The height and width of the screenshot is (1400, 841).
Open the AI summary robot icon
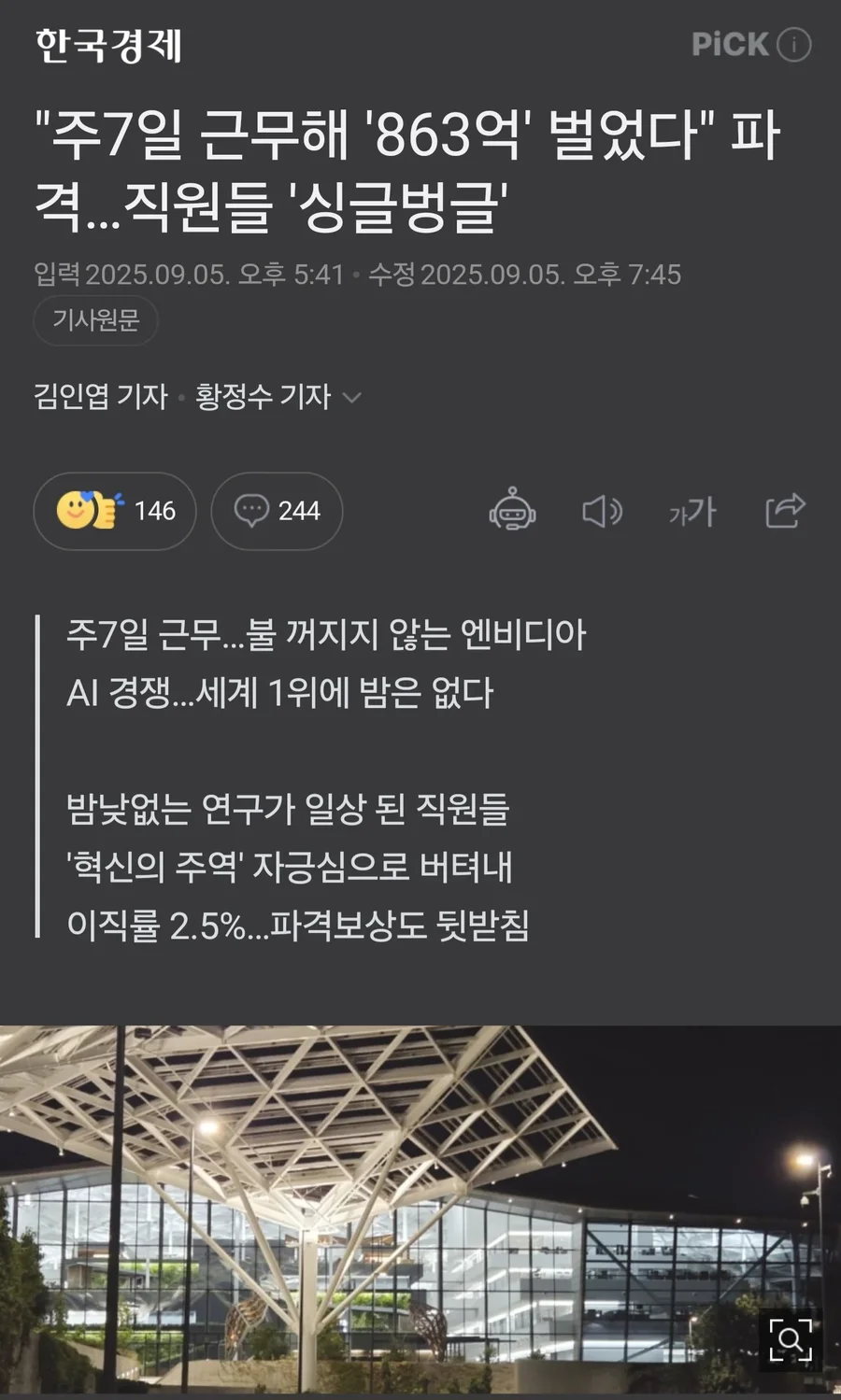click(512, 511)
